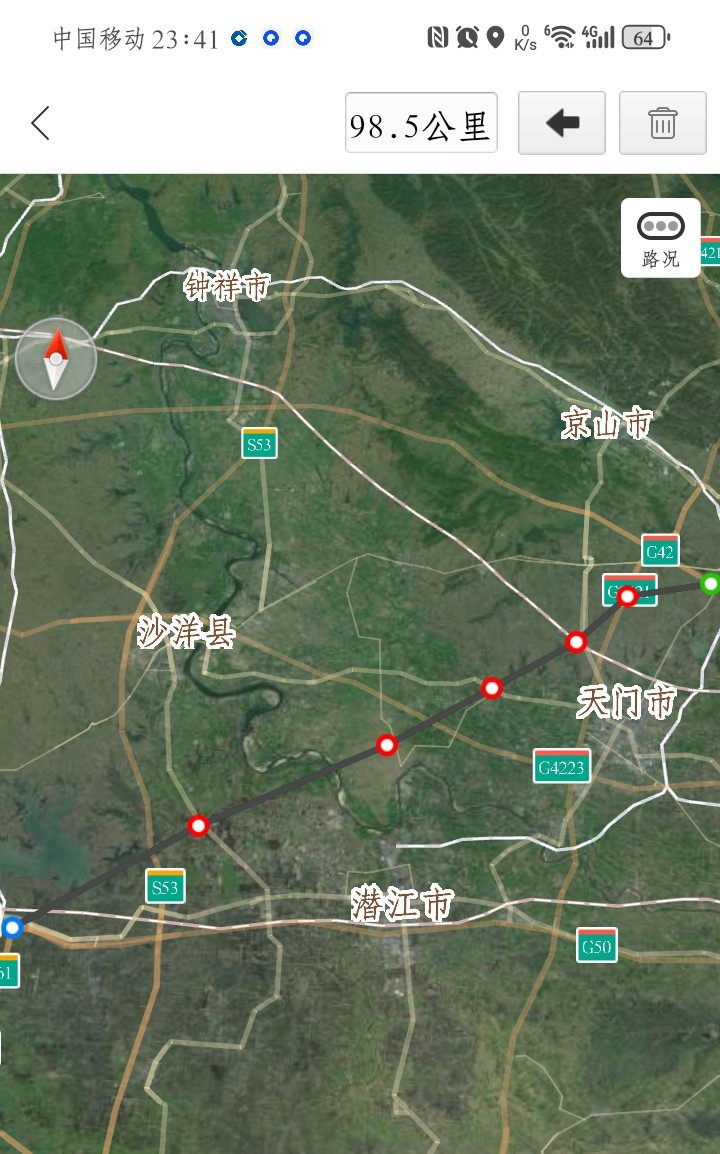Undo the last measured point
This screenshot has height=1154, width=720.
pyautogui.click(x=562, y=123)
